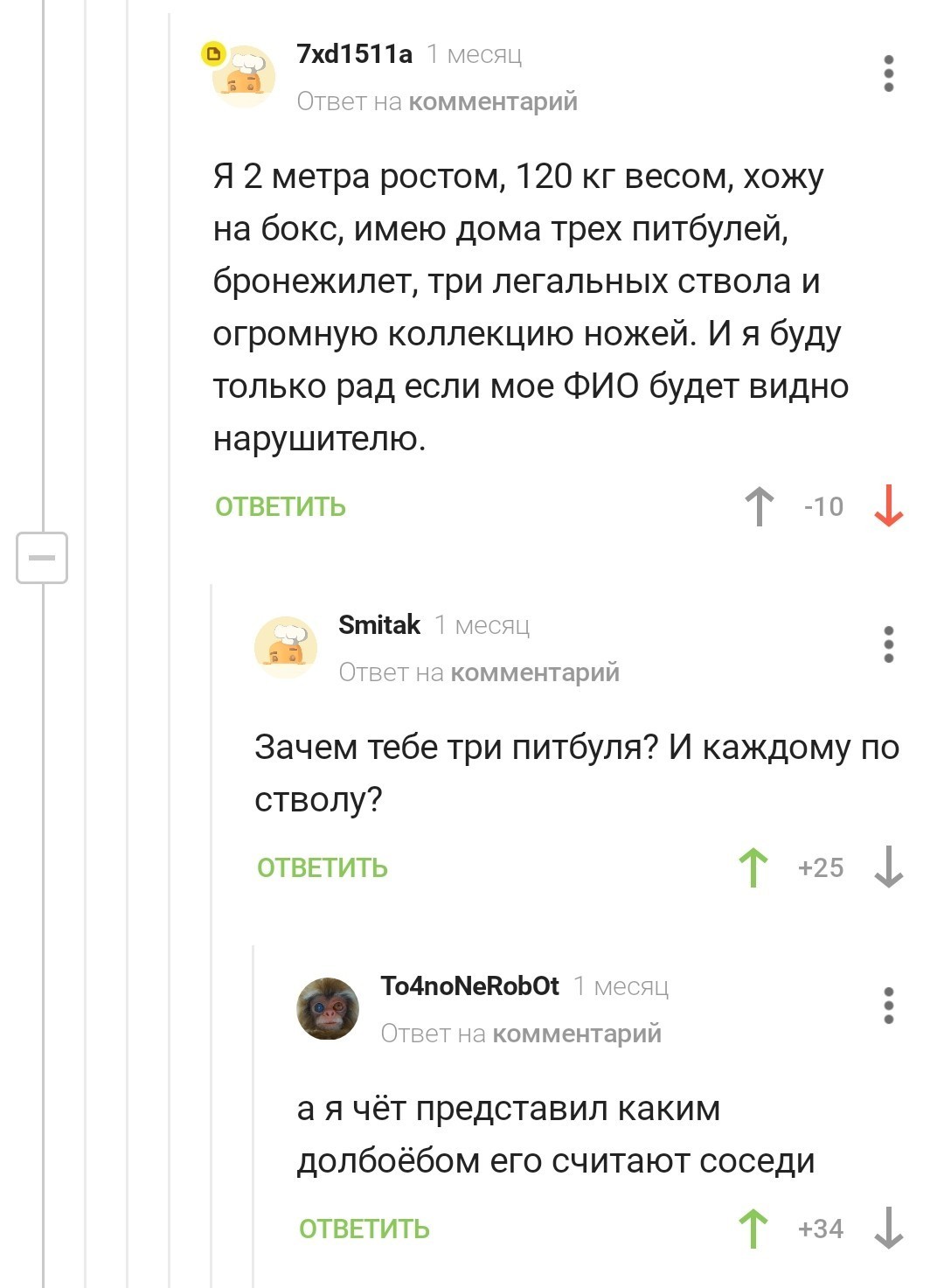Downvote 7xd1511a's comment
The image size is (944, 1288).
tap(888, 506)
